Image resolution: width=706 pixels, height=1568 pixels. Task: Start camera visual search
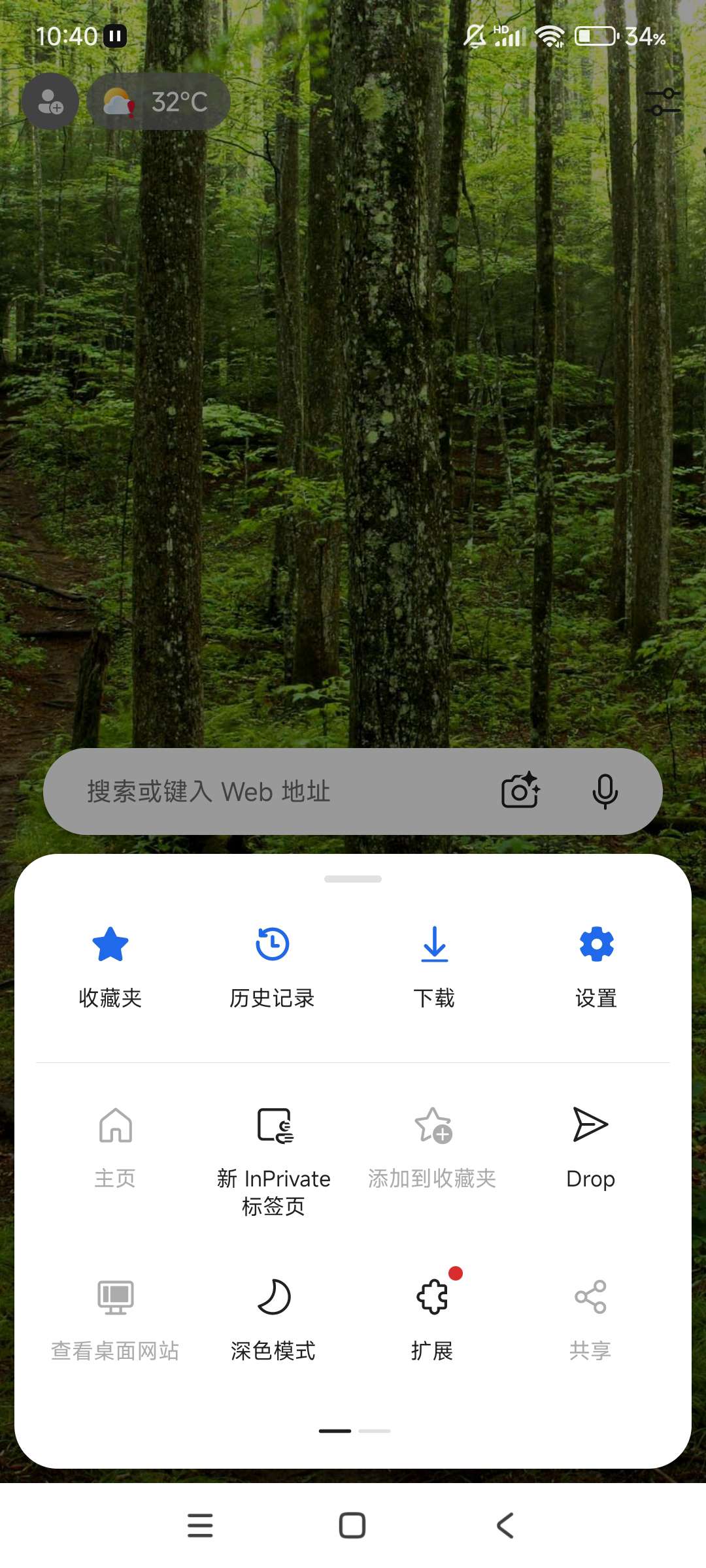point(520,791)
